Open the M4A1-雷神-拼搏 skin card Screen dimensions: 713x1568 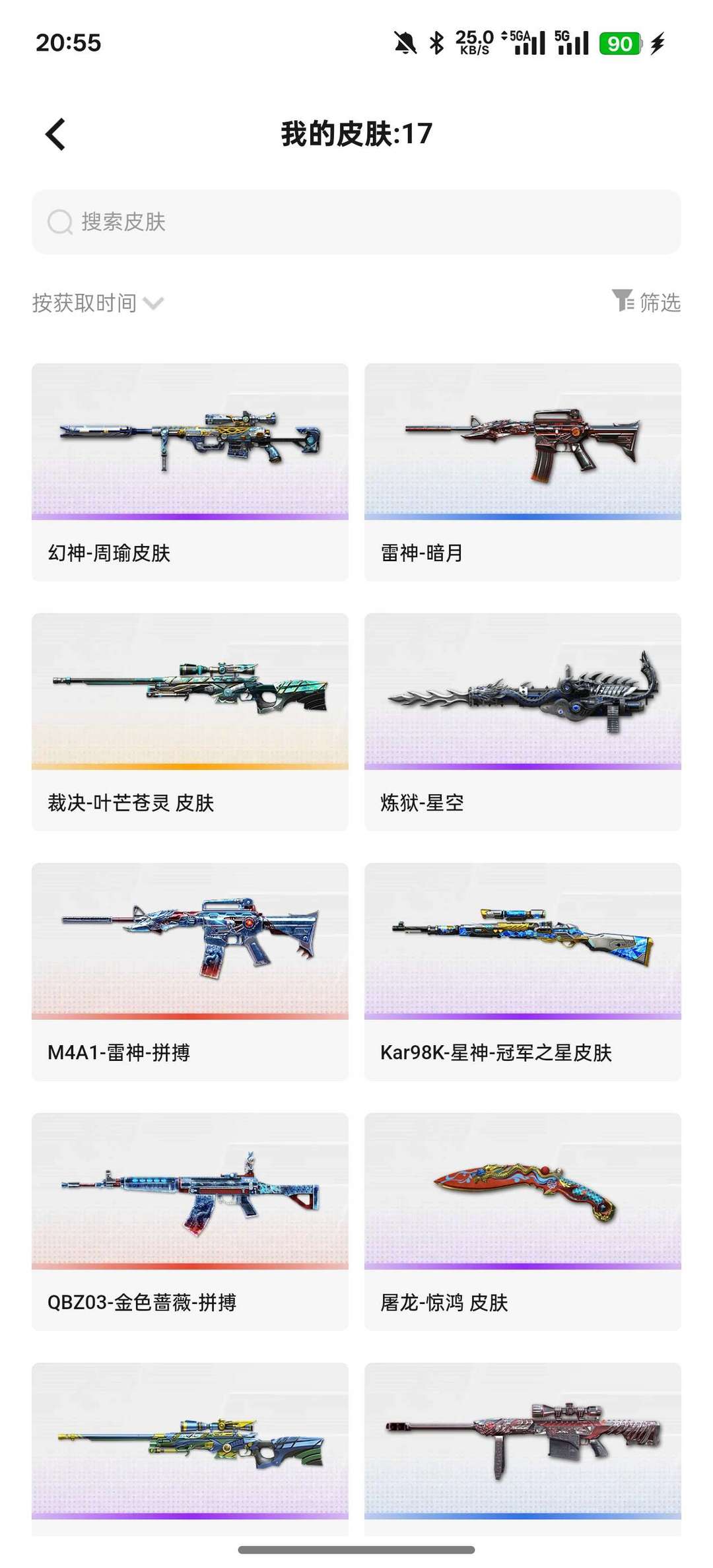[x=190, y=972]
